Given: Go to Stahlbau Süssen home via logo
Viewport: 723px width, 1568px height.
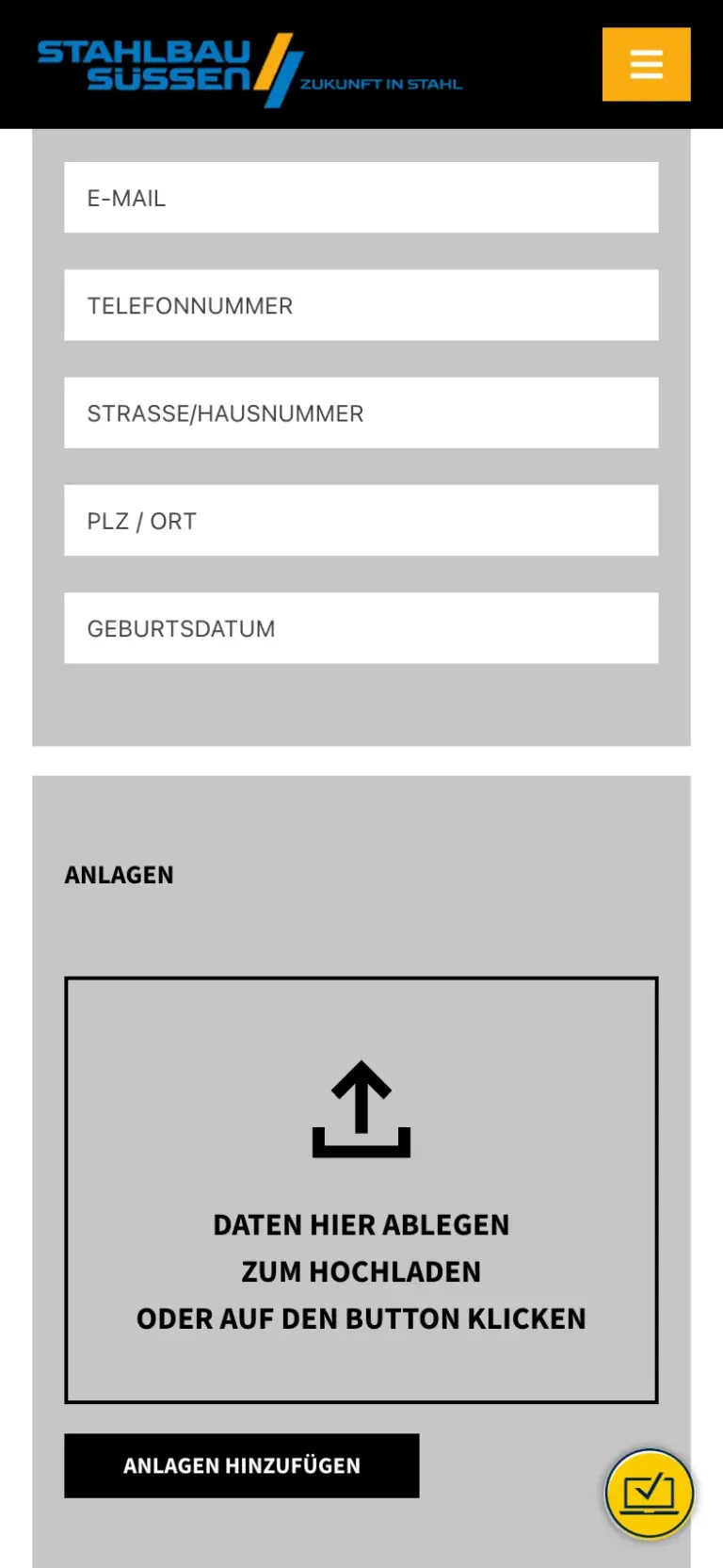Looking at the screenshot, I should tap(169, 68).
